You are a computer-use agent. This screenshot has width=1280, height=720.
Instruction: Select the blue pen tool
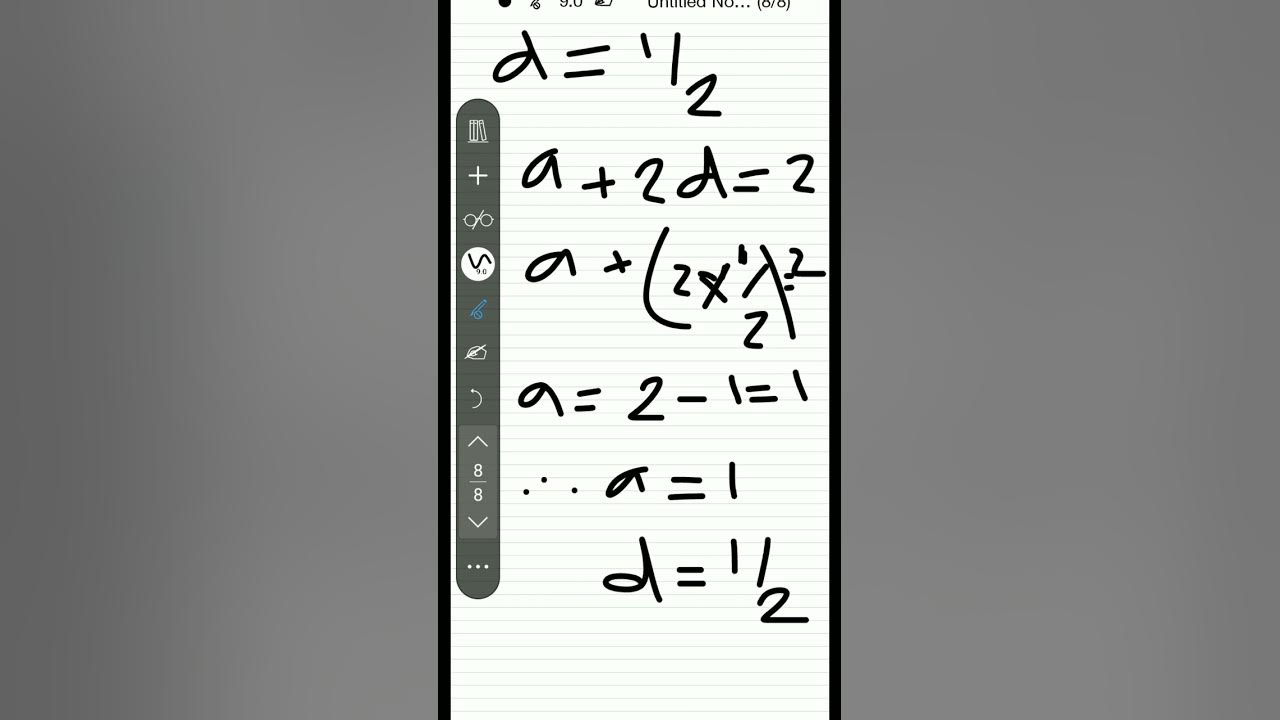(478, 309)
